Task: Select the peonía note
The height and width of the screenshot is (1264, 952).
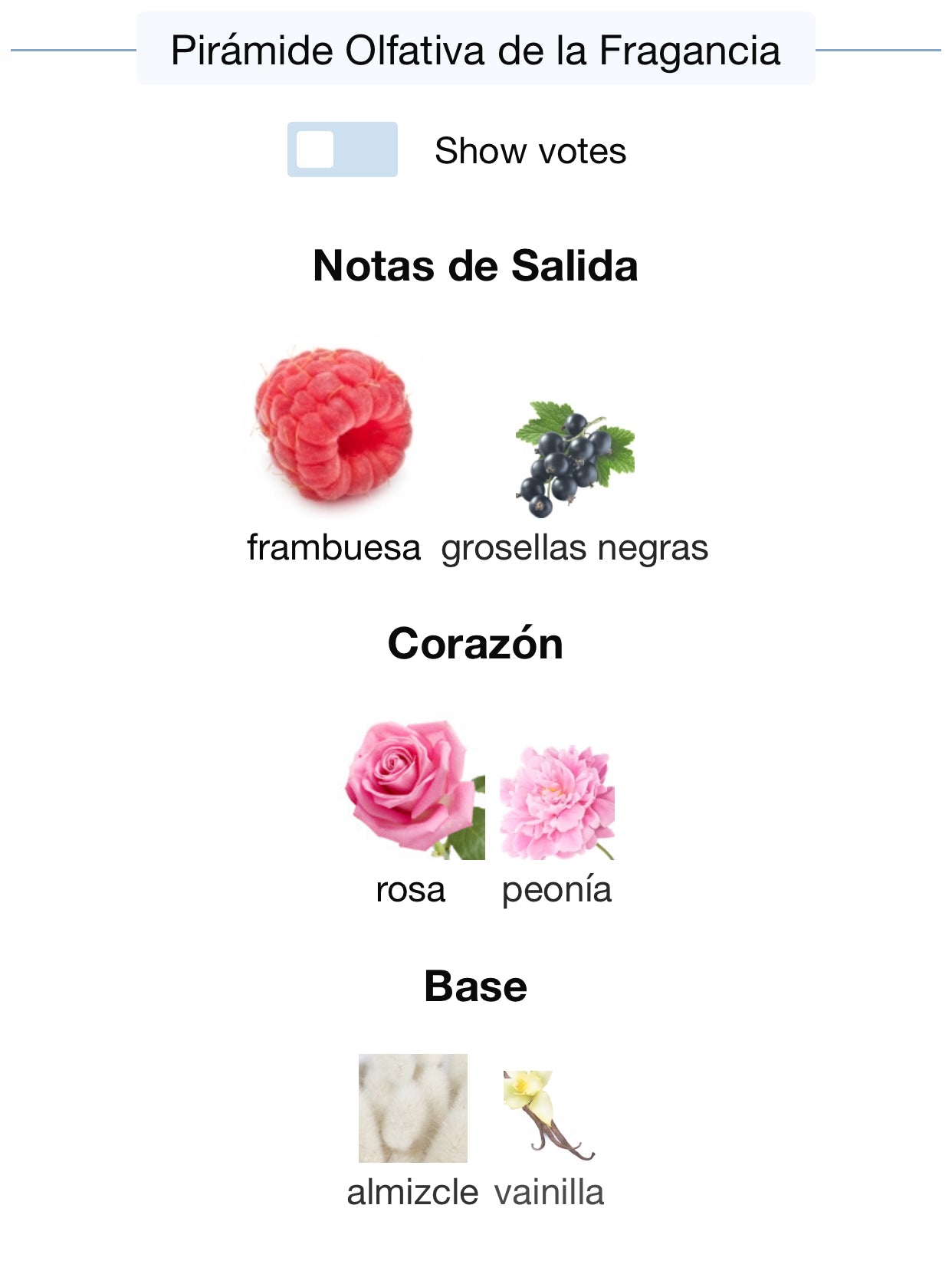Action: tap(557, 803)
